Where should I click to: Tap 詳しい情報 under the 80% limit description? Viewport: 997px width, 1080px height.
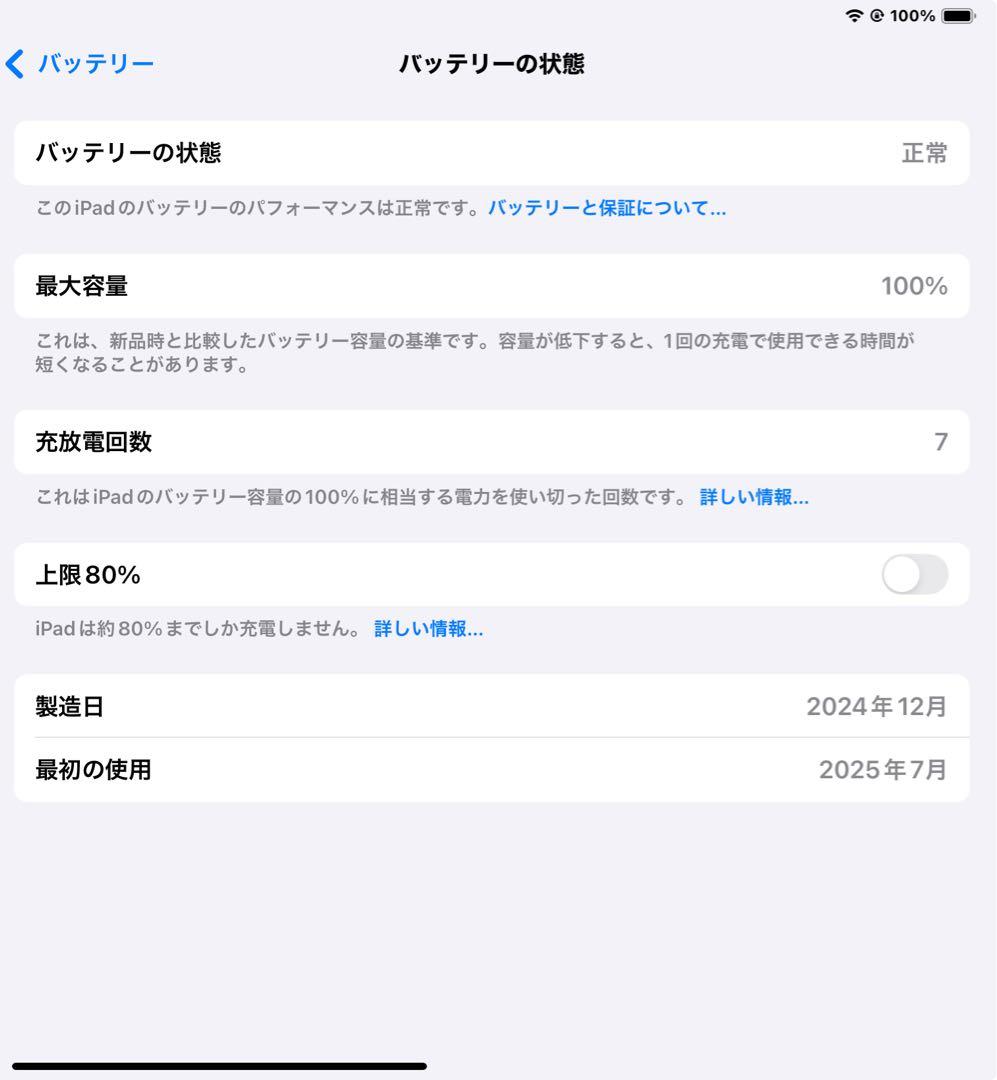pos(428,629)
